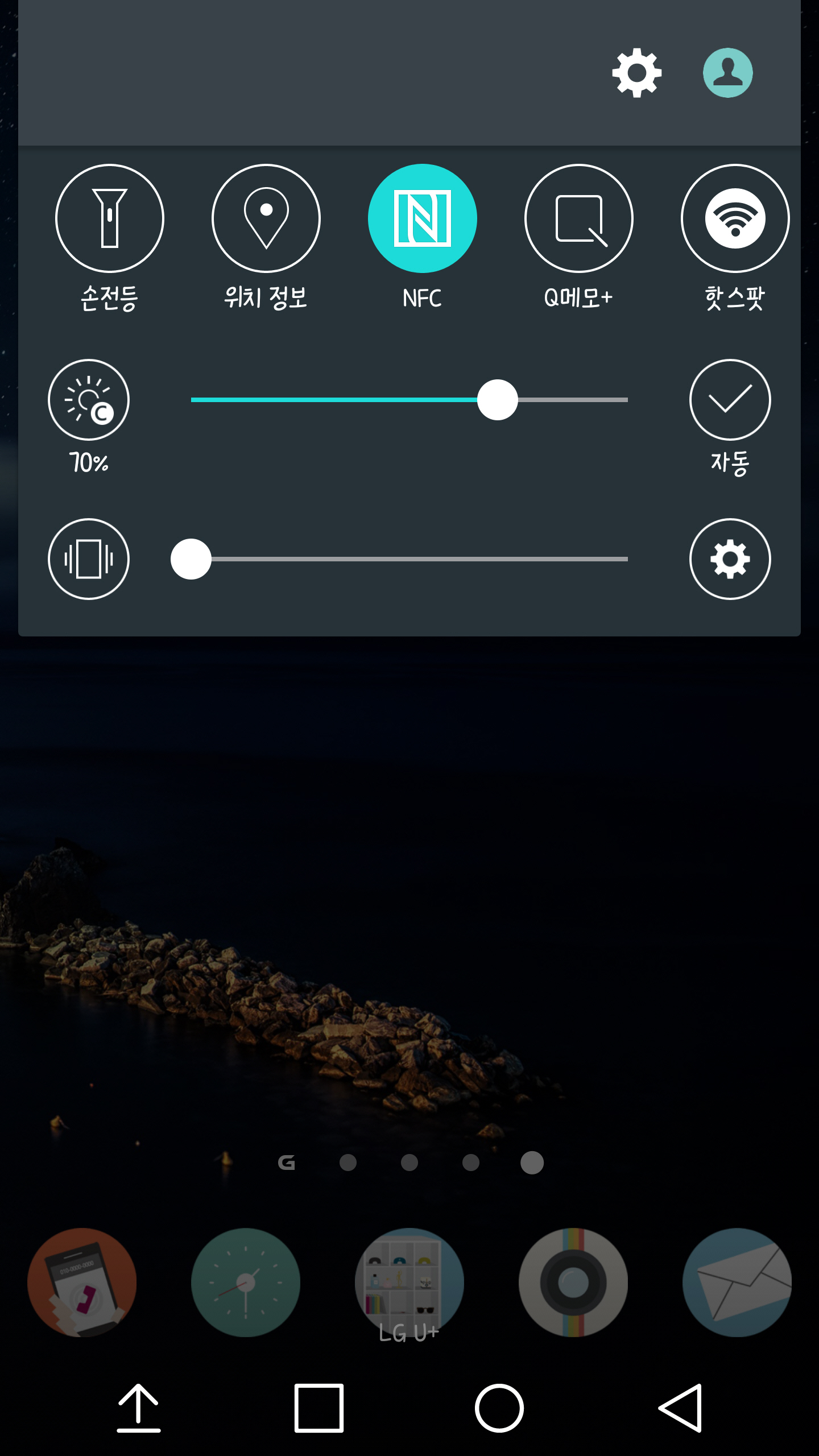Image resolution: width=819 pixels, height=1456 pixels.
Task: Go to the home screen
Action: tap(499, 1408)
